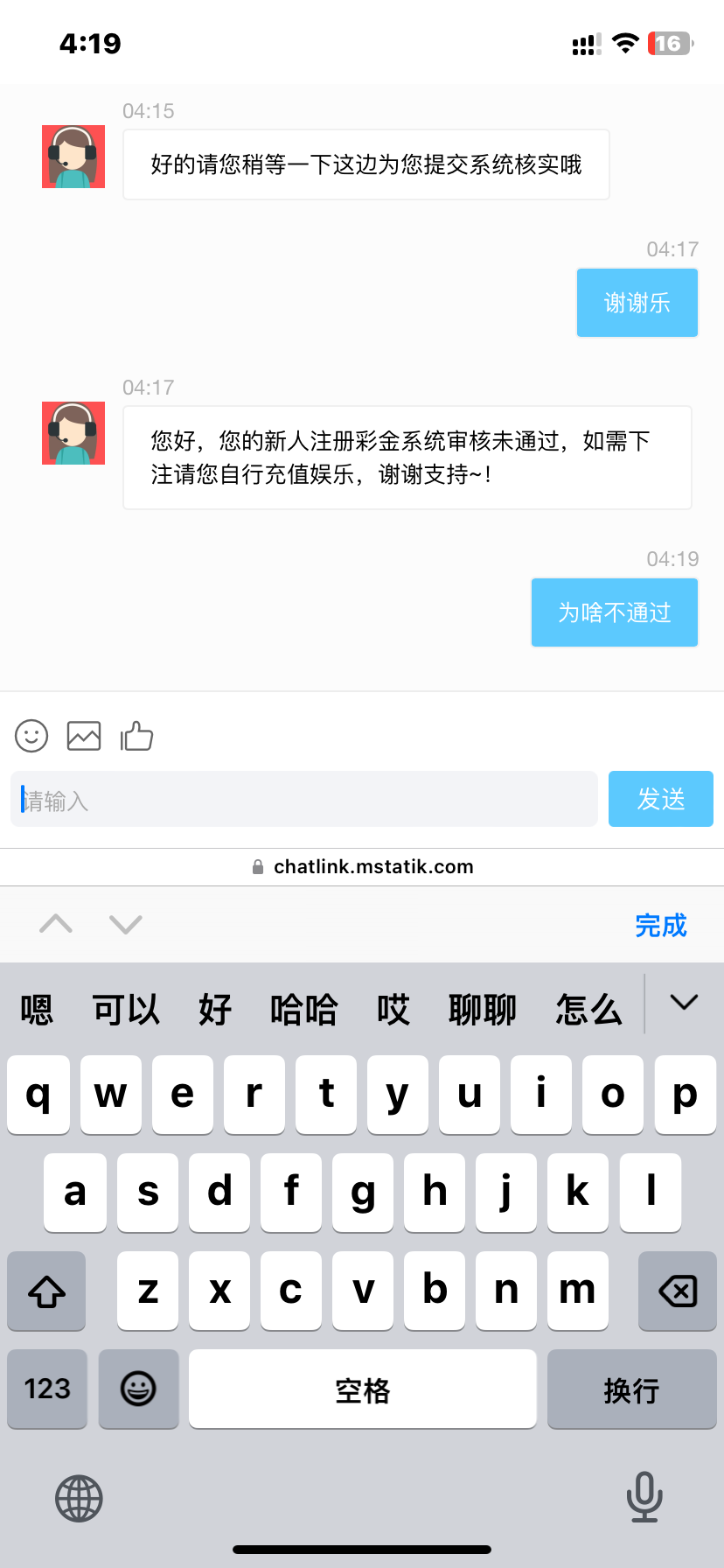Image resolution: width=724 pixels, height=1568 pixels.
Task: Select the suggestion word 哈哈
Action: [303, 1008]
